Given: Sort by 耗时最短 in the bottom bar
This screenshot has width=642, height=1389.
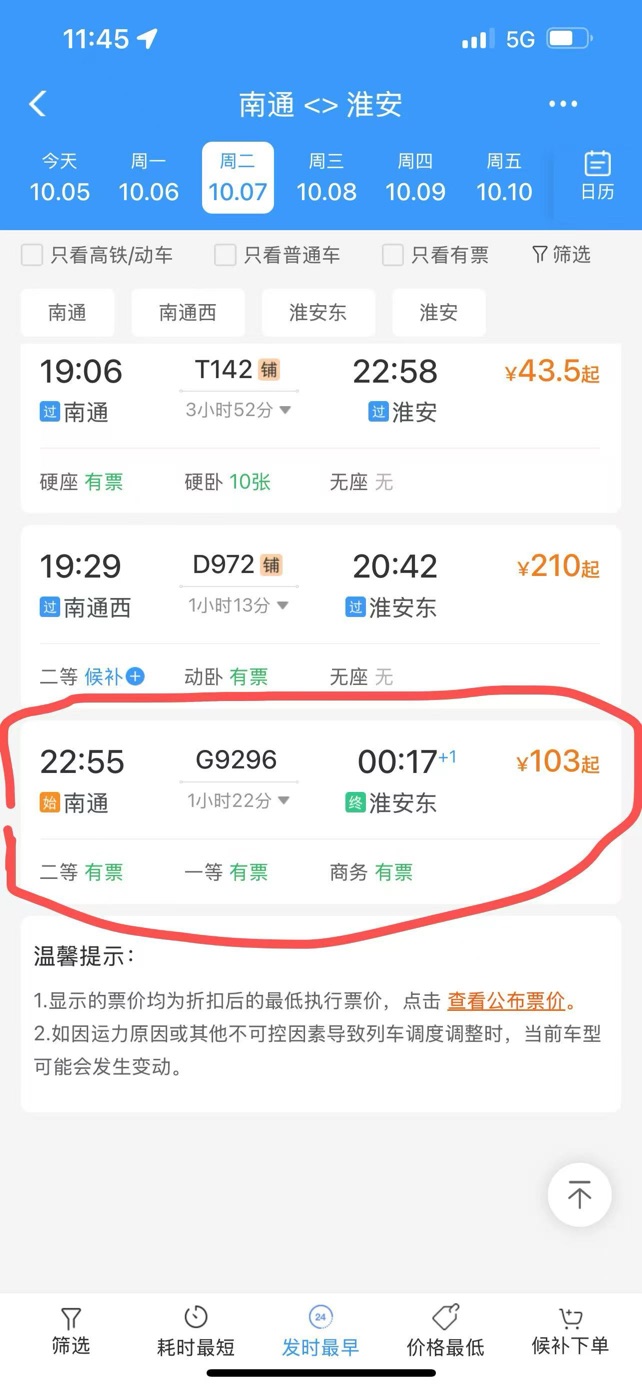Looking at the screenshot, I should [x=196, y=1332].
